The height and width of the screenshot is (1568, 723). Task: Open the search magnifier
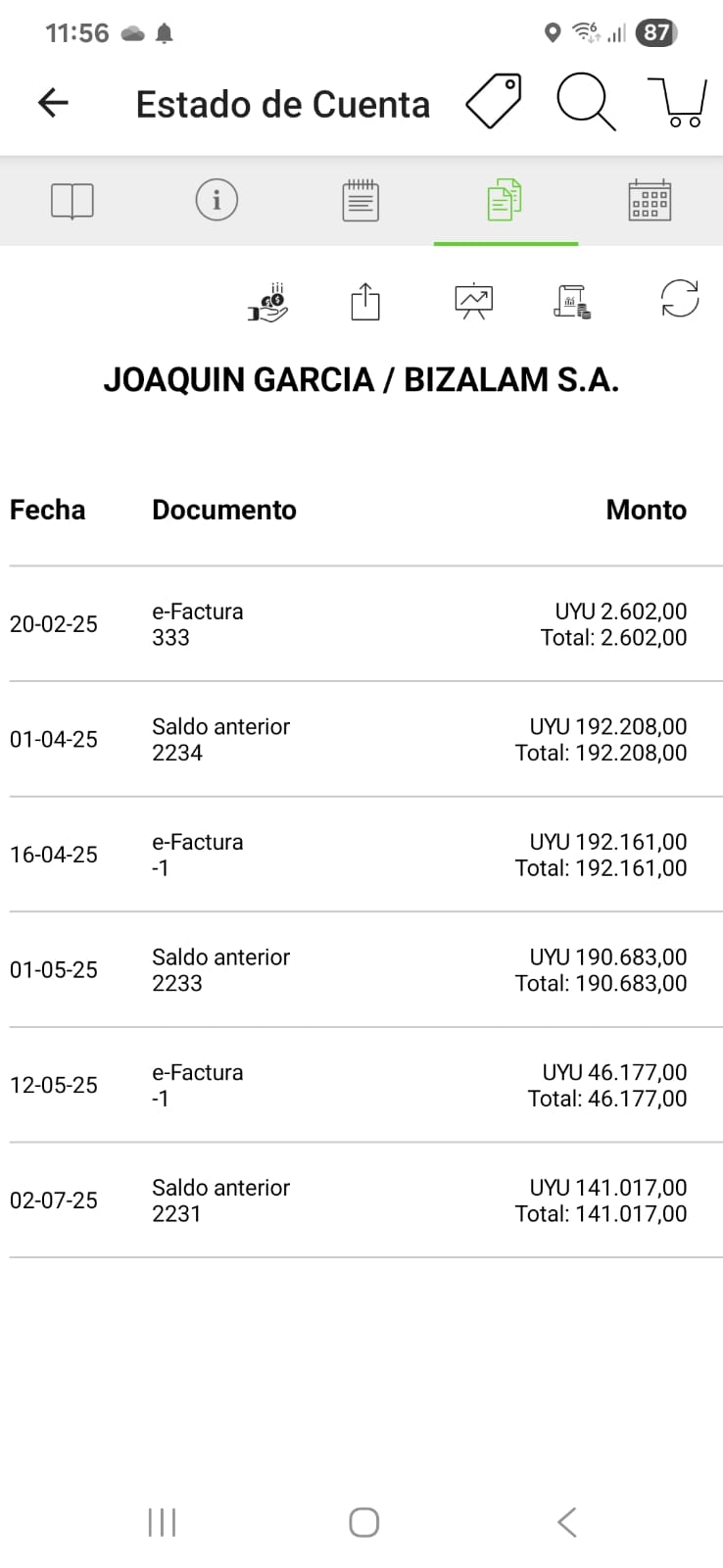[x=585, y=102]
